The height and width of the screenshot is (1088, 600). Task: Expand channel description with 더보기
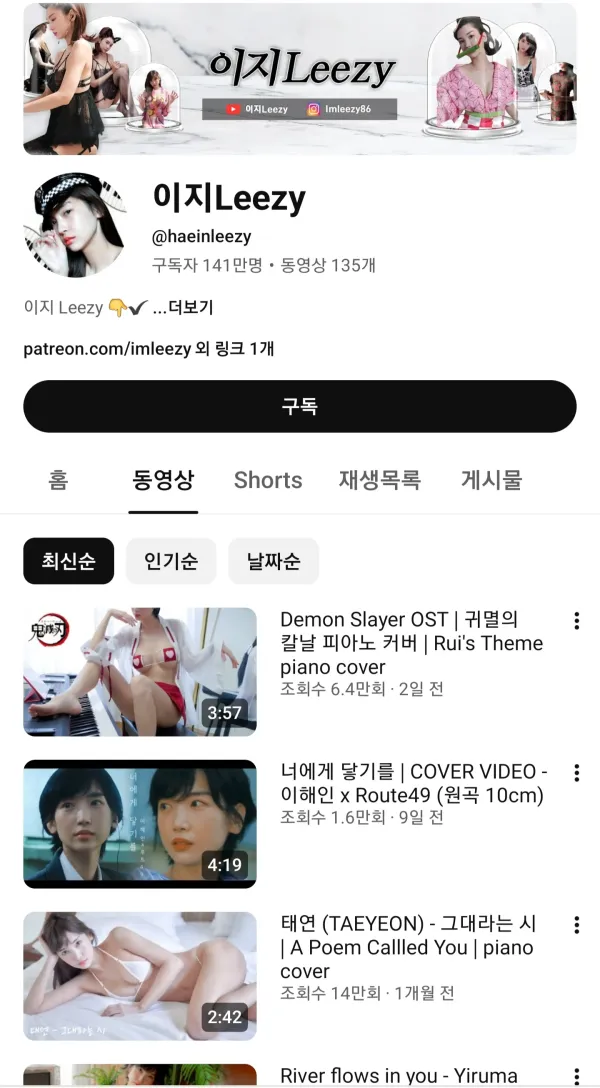183,308
